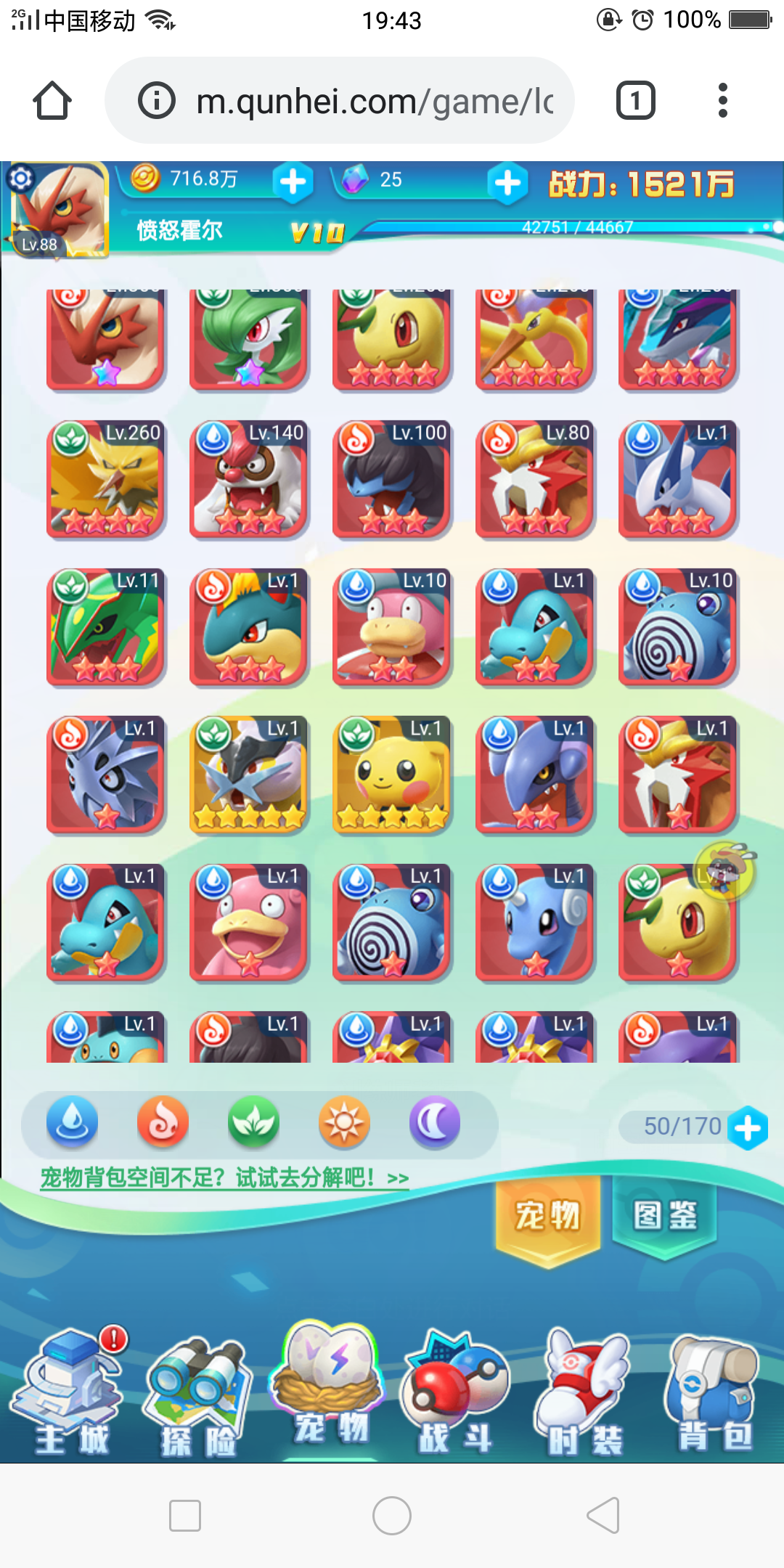This screenshot has width=784, height=1568.
Task: Switch to the 图鉴 tab
Action: pyautogui.click(x=664, y=1215)
